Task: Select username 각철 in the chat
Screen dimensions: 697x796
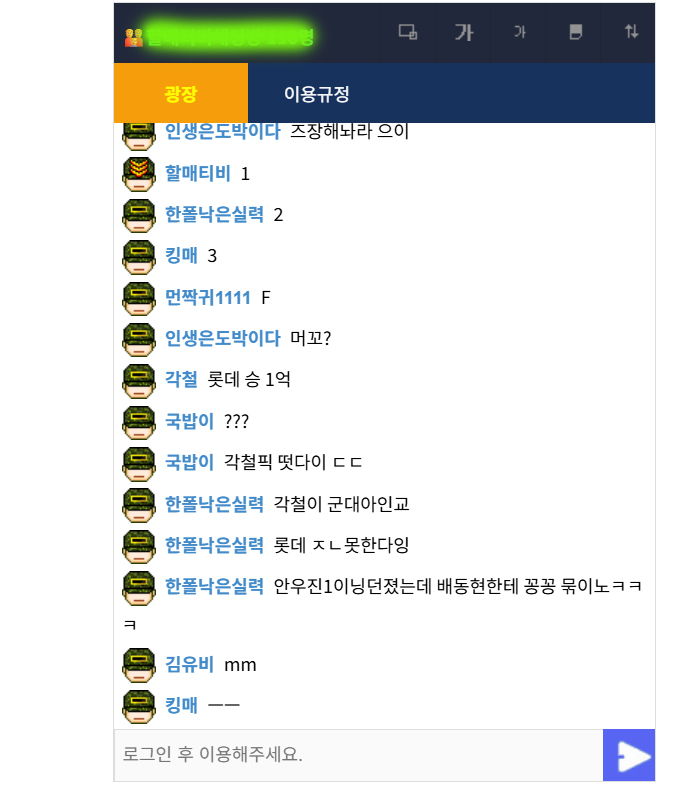Action: pos(181,379)
